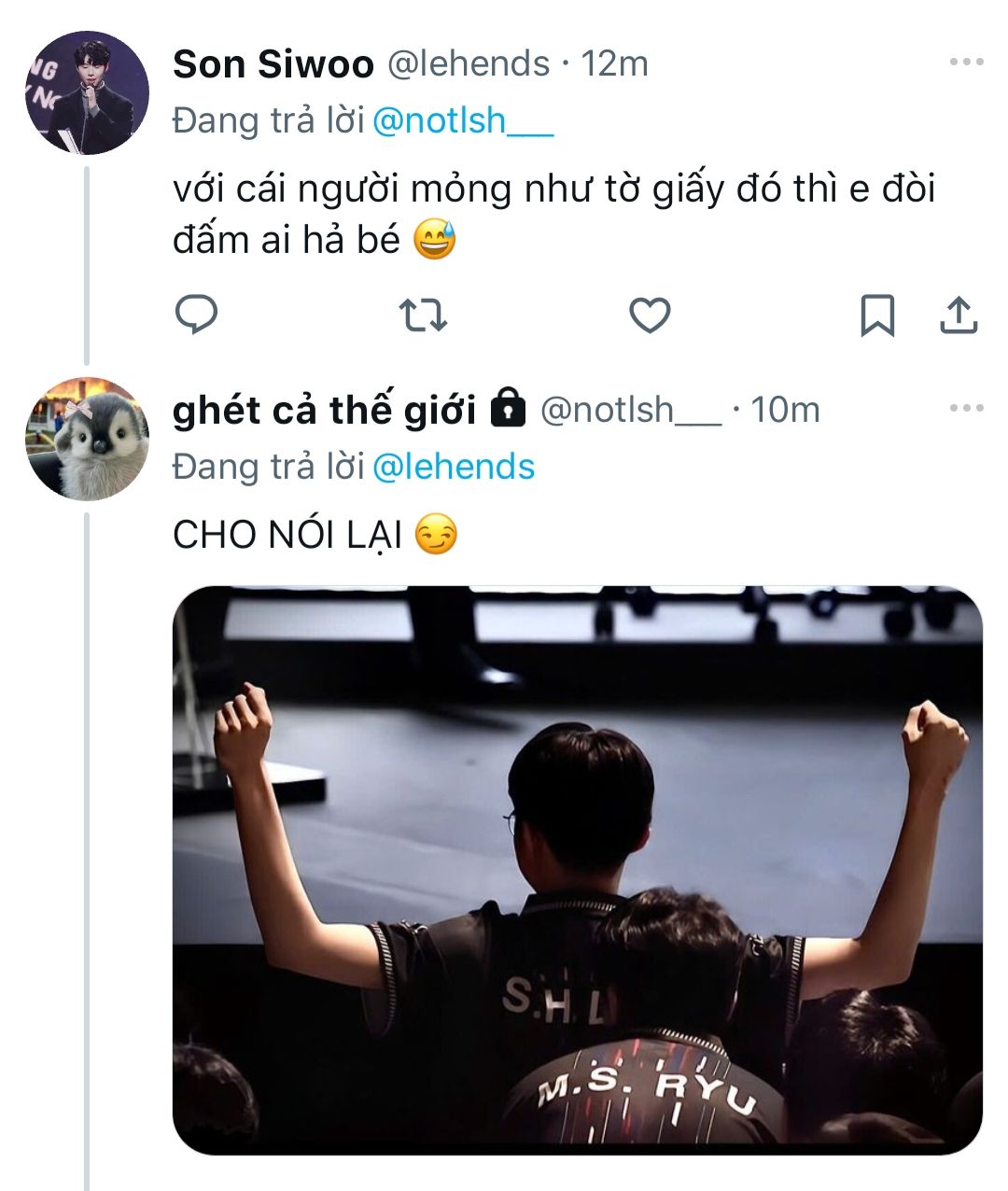
Task: Retweet Son Siwoo's tweet
Action: pyautogui.click(x=423, y=315)
